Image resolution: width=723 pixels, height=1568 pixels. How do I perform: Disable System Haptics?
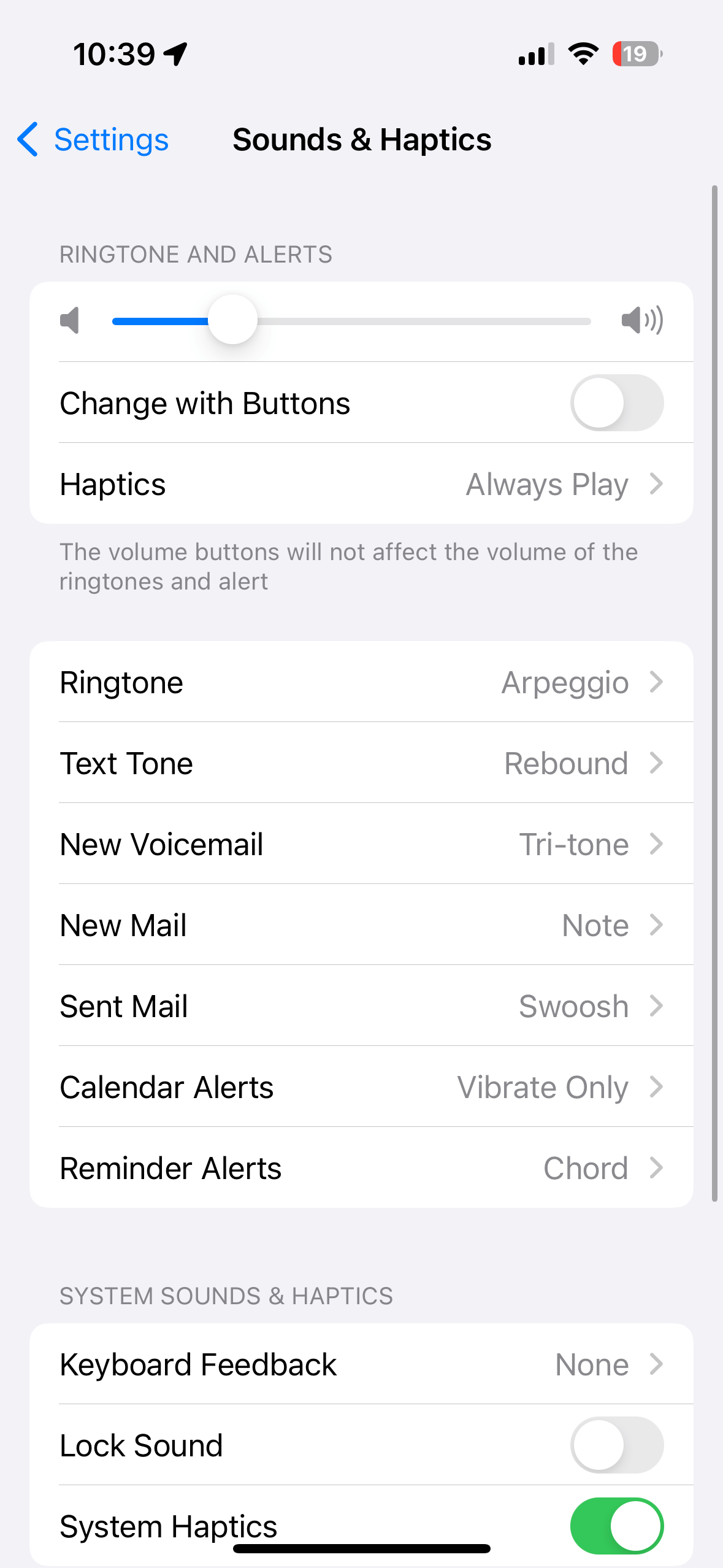(617, 1526)
